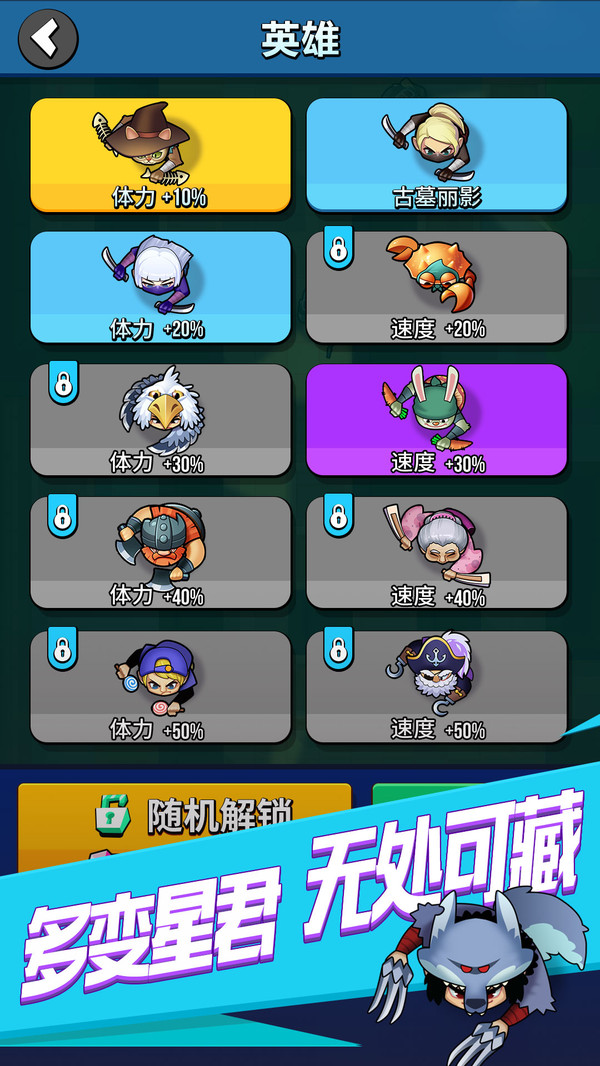Go back from the 英雄 screen
The width and height of the screenshot is (600, 1066).
pyautogui.click(x=47, y=39)
